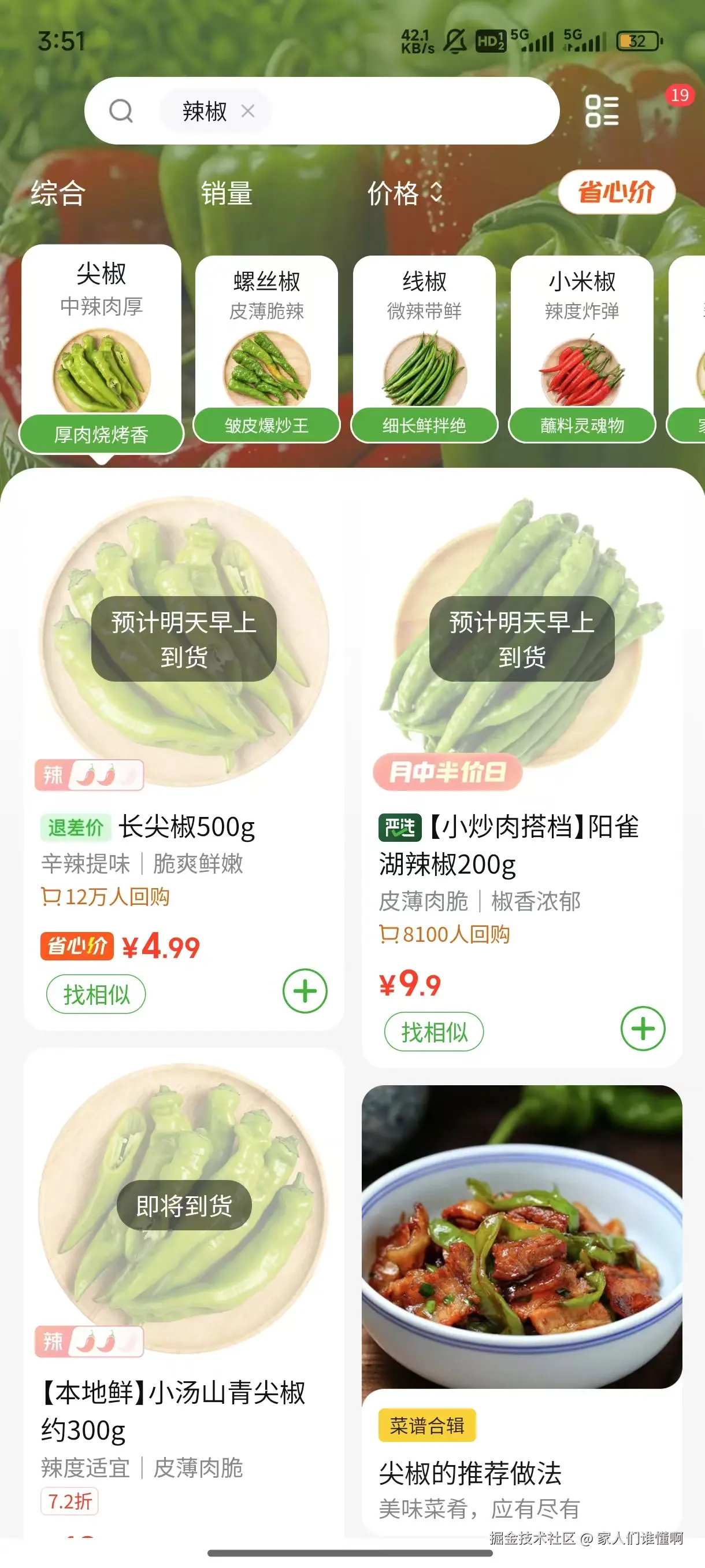The height and width of the screenshot is (1568, 705).
Task: Sort results by 销量
Action: coord(227,194)
